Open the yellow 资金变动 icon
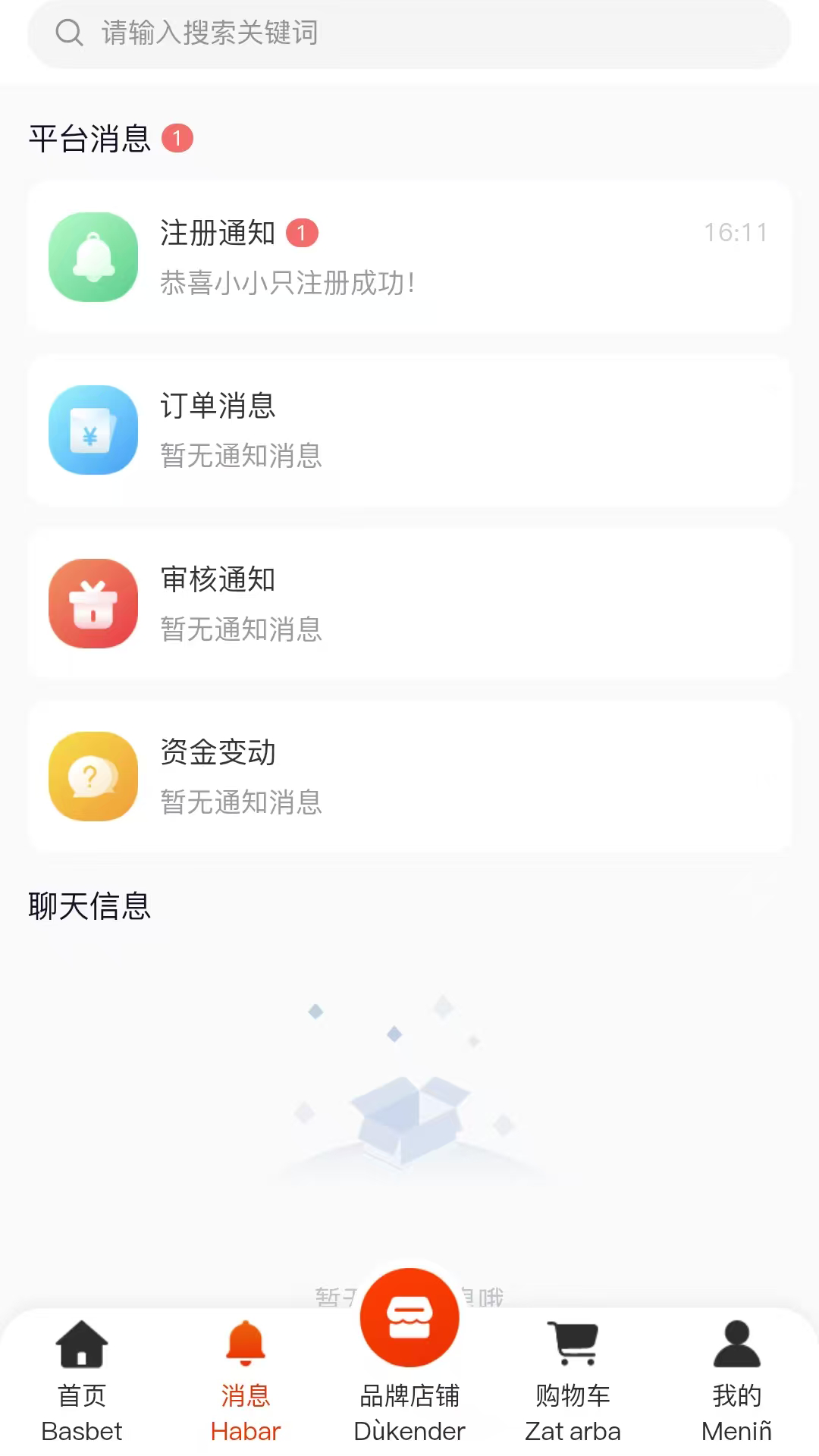The image size is (819, 1456). tap(93, 777)
